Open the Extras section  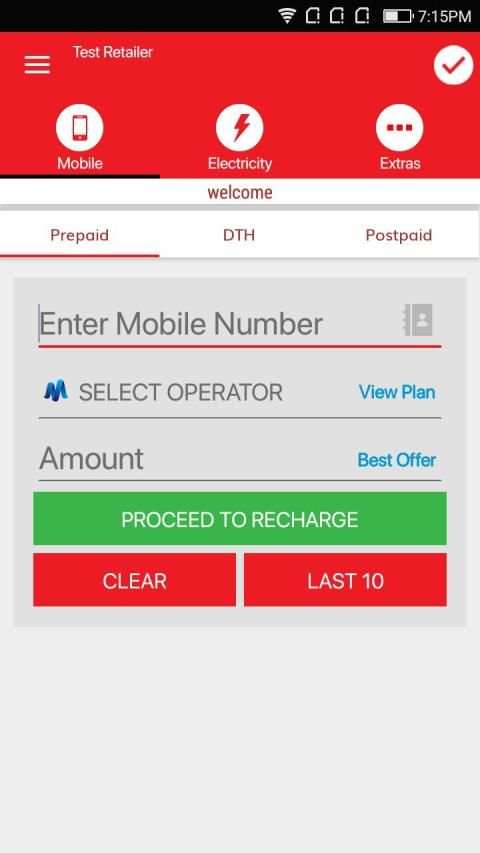coord(399,138)
